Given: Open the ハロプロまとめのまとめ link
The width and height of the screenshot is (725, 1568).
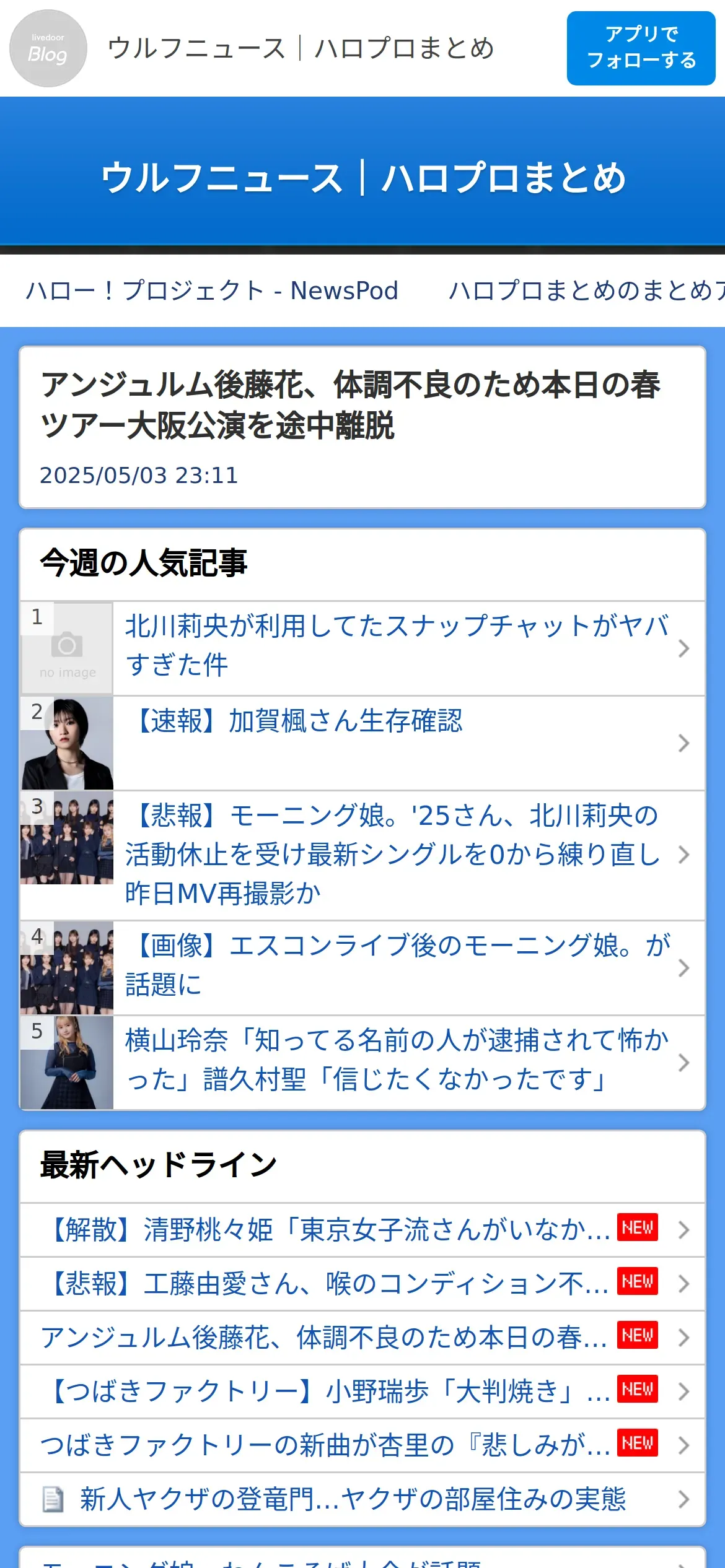Looking at the screenshot, I should pyautogui.click(x=586, y=290).
